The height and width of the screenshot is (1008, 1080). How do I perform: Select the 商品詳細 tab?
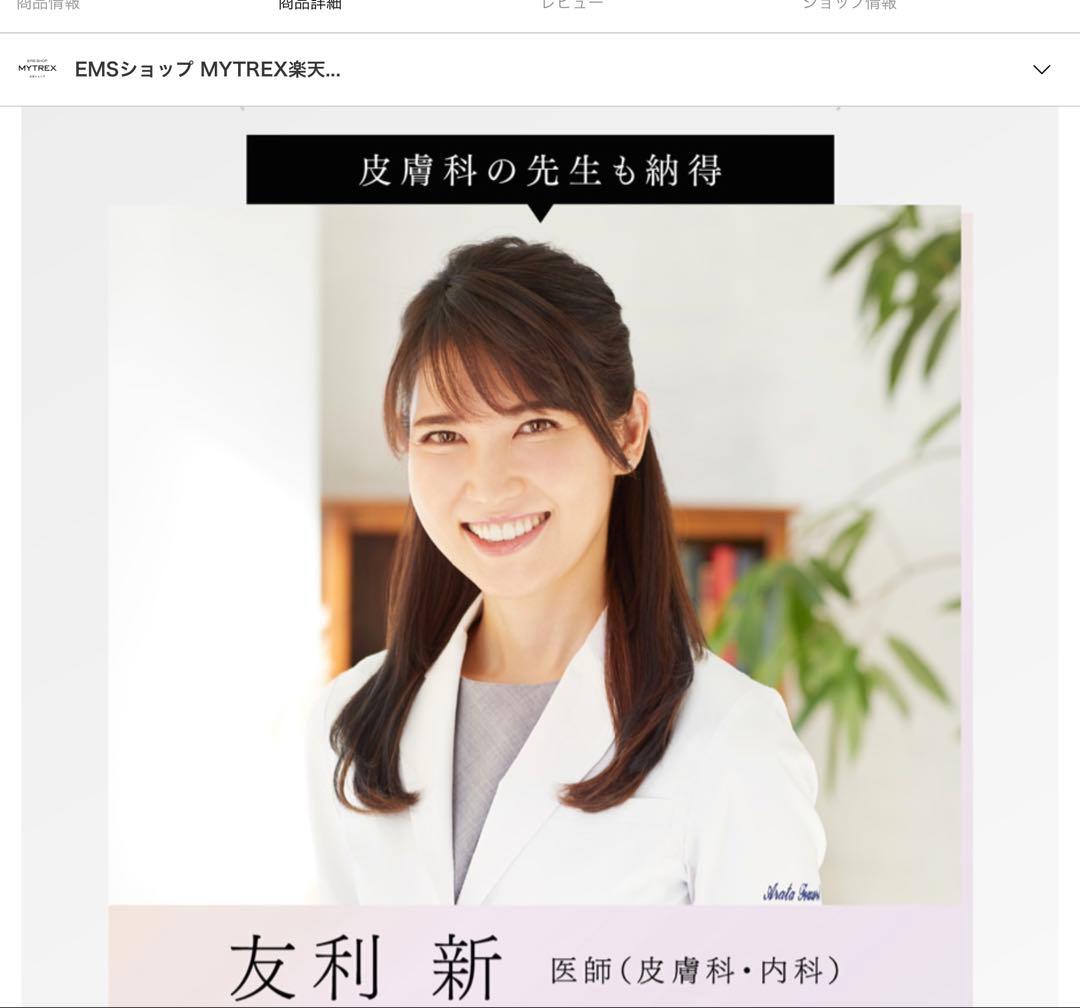tap(310, 5)
